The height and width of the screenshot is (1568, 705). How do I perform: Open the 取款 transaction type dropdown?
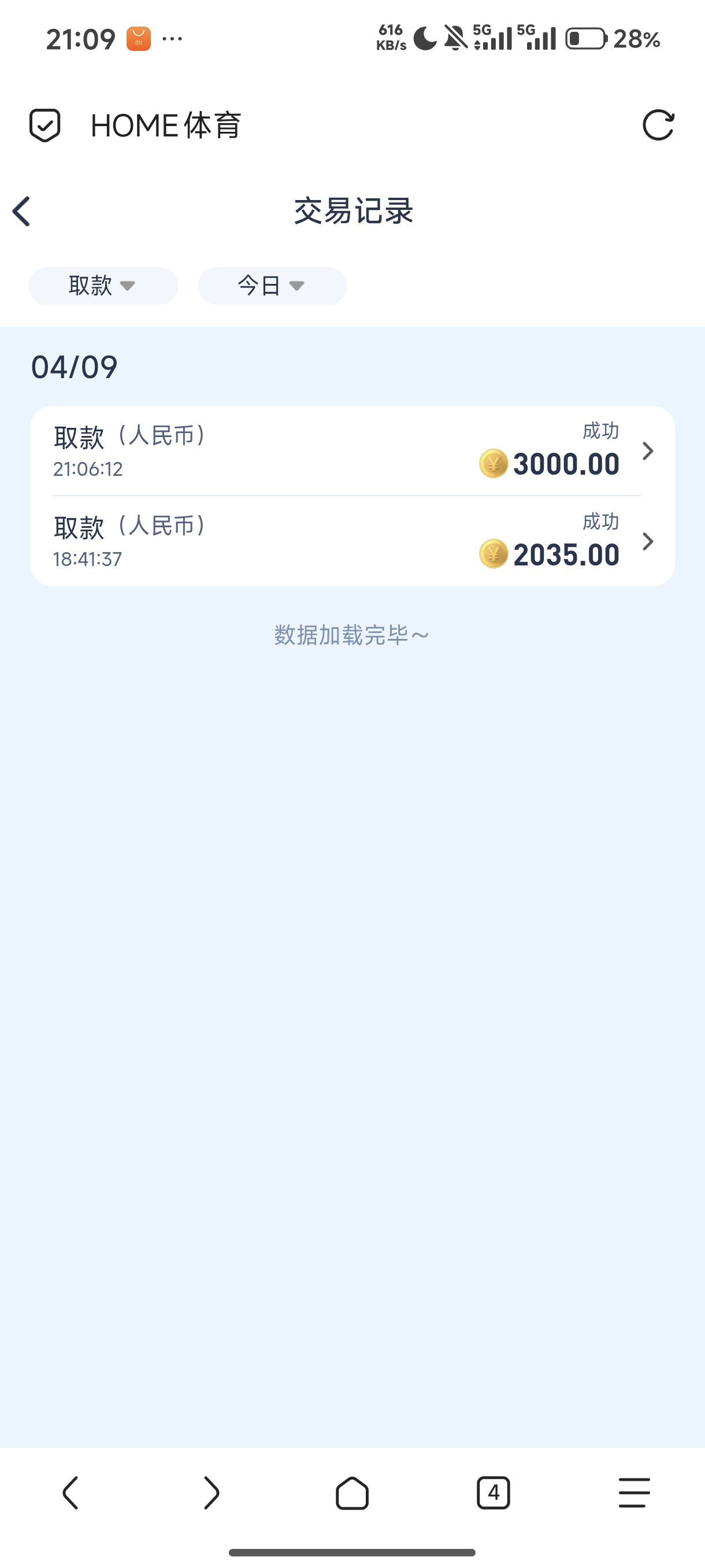[102, 286]
